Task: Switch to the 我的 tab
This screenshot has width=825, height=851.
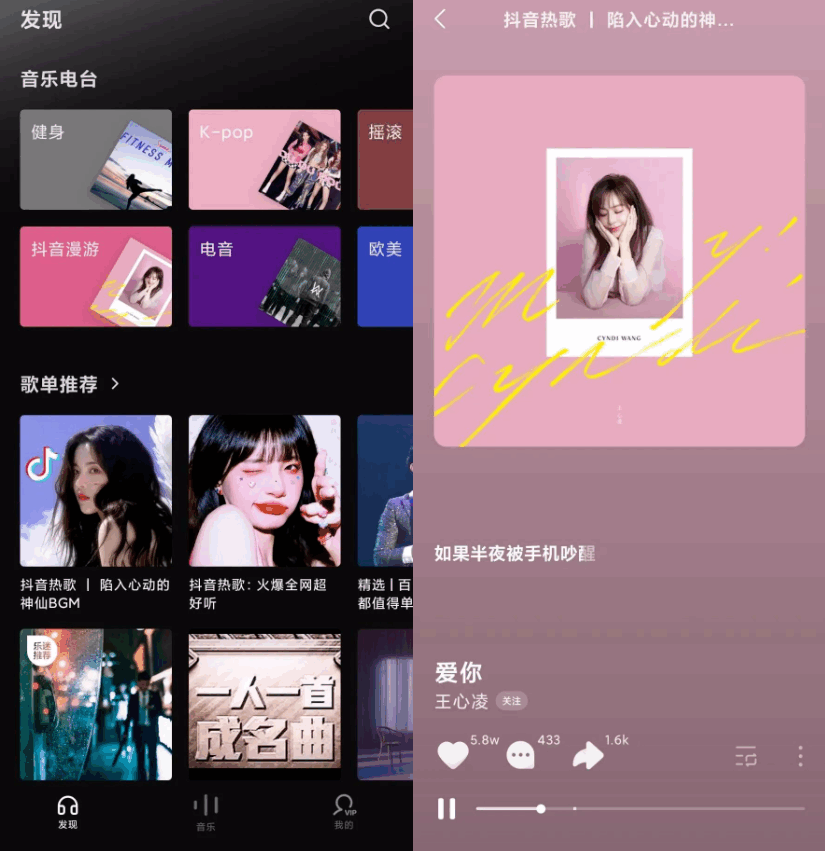Action: (x=344, y=812)
